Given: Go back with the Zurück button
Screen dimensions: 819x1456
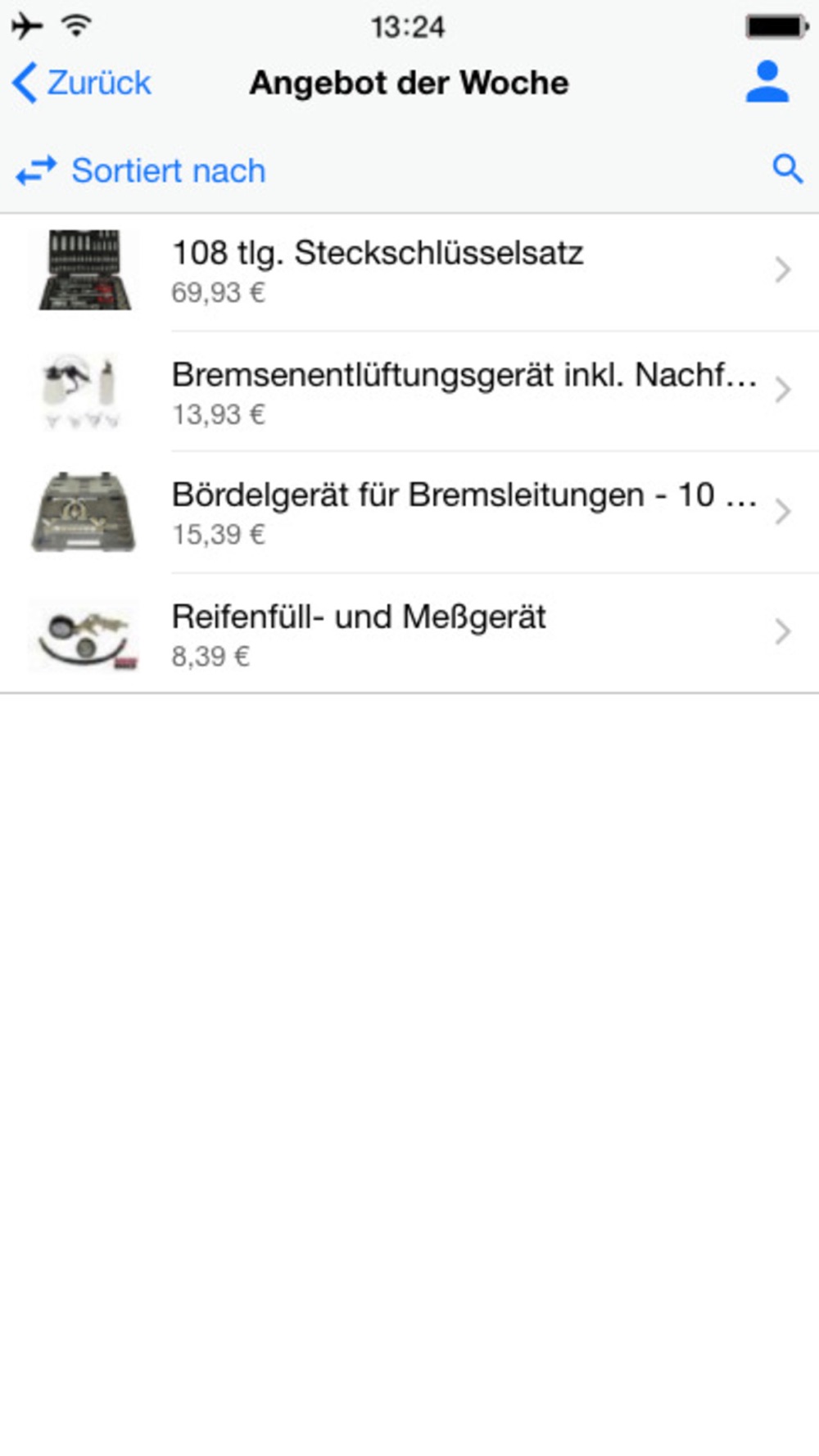Looking at the screenshot, I should (x=82, y=83).
